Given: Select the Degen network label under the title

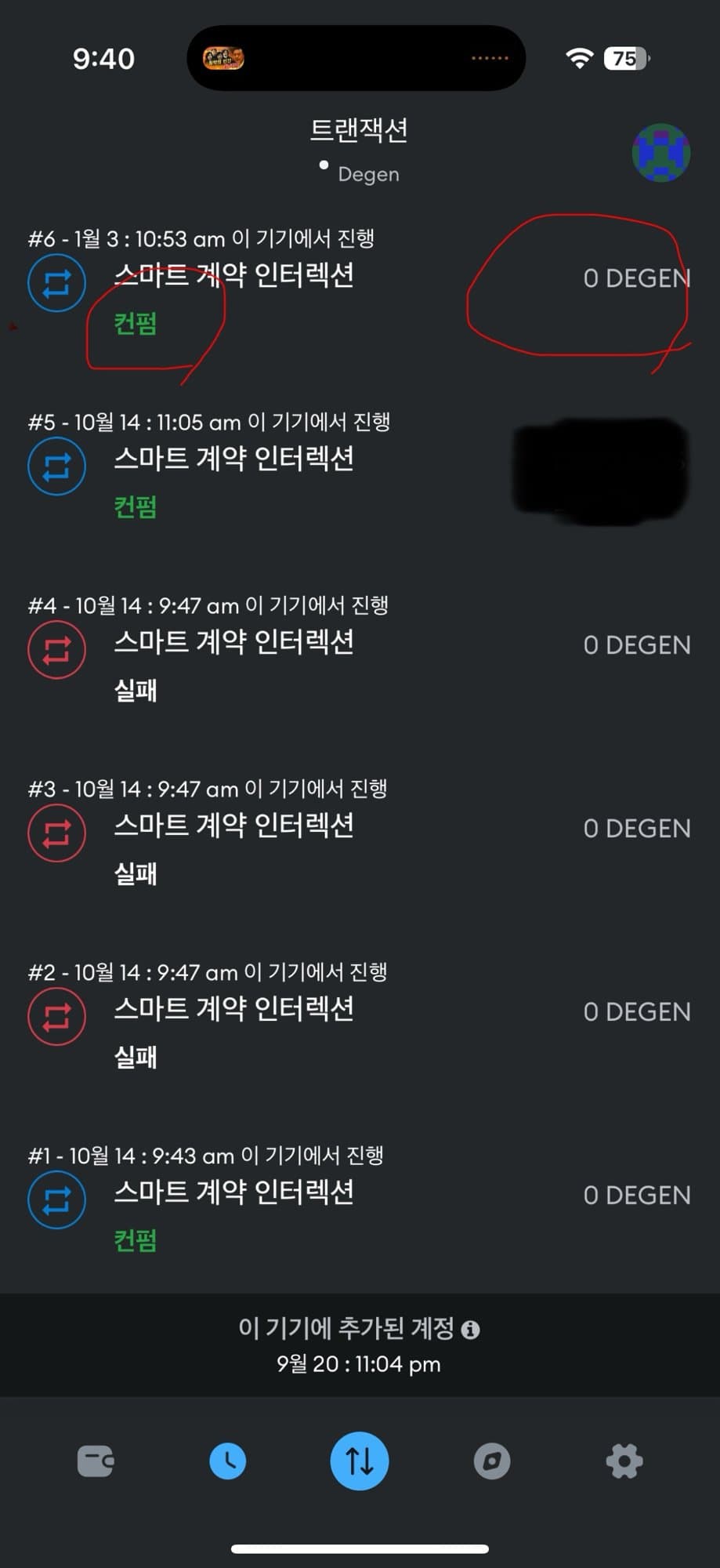Looking at the screenshot, I should (367, 174).
